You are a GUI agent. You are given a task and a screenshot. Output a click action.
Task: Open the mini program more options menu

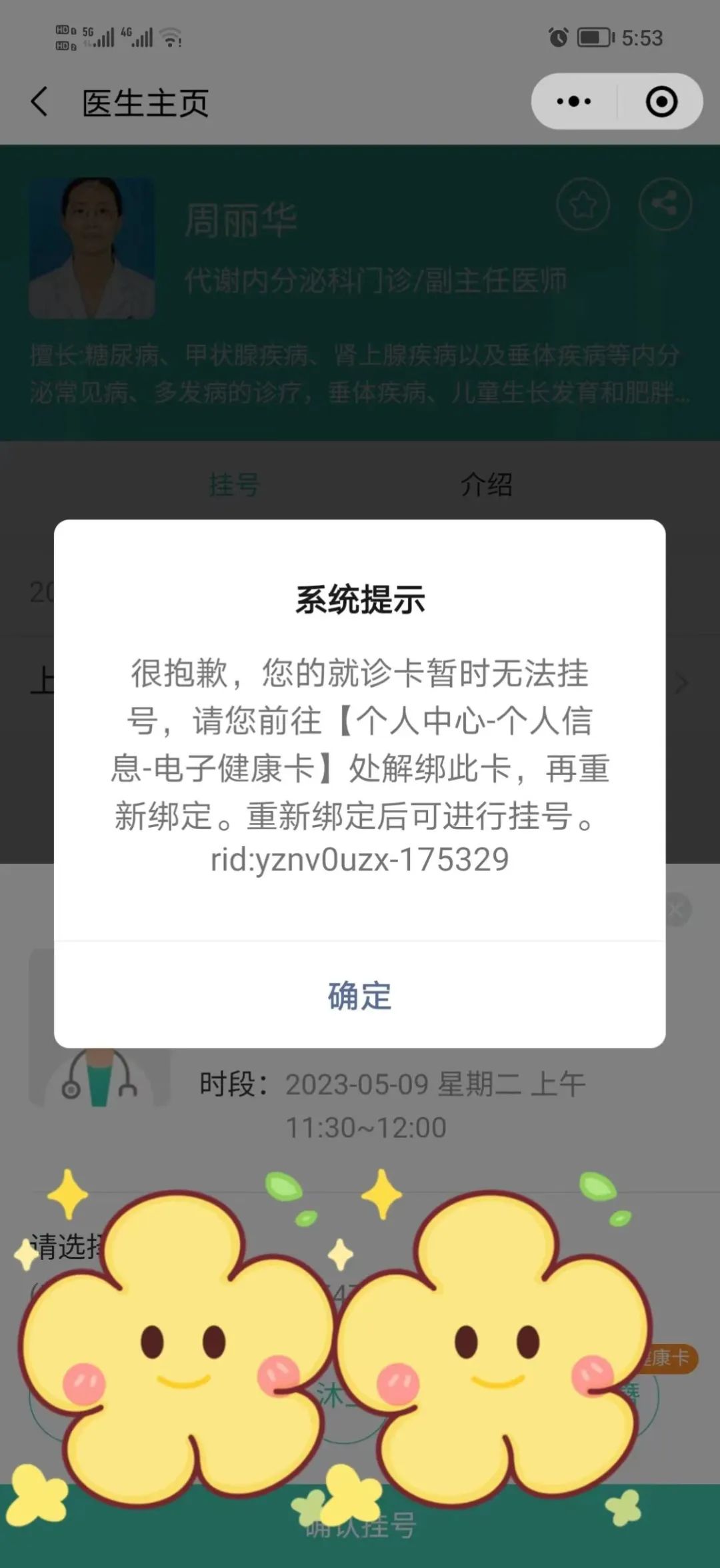574,102
